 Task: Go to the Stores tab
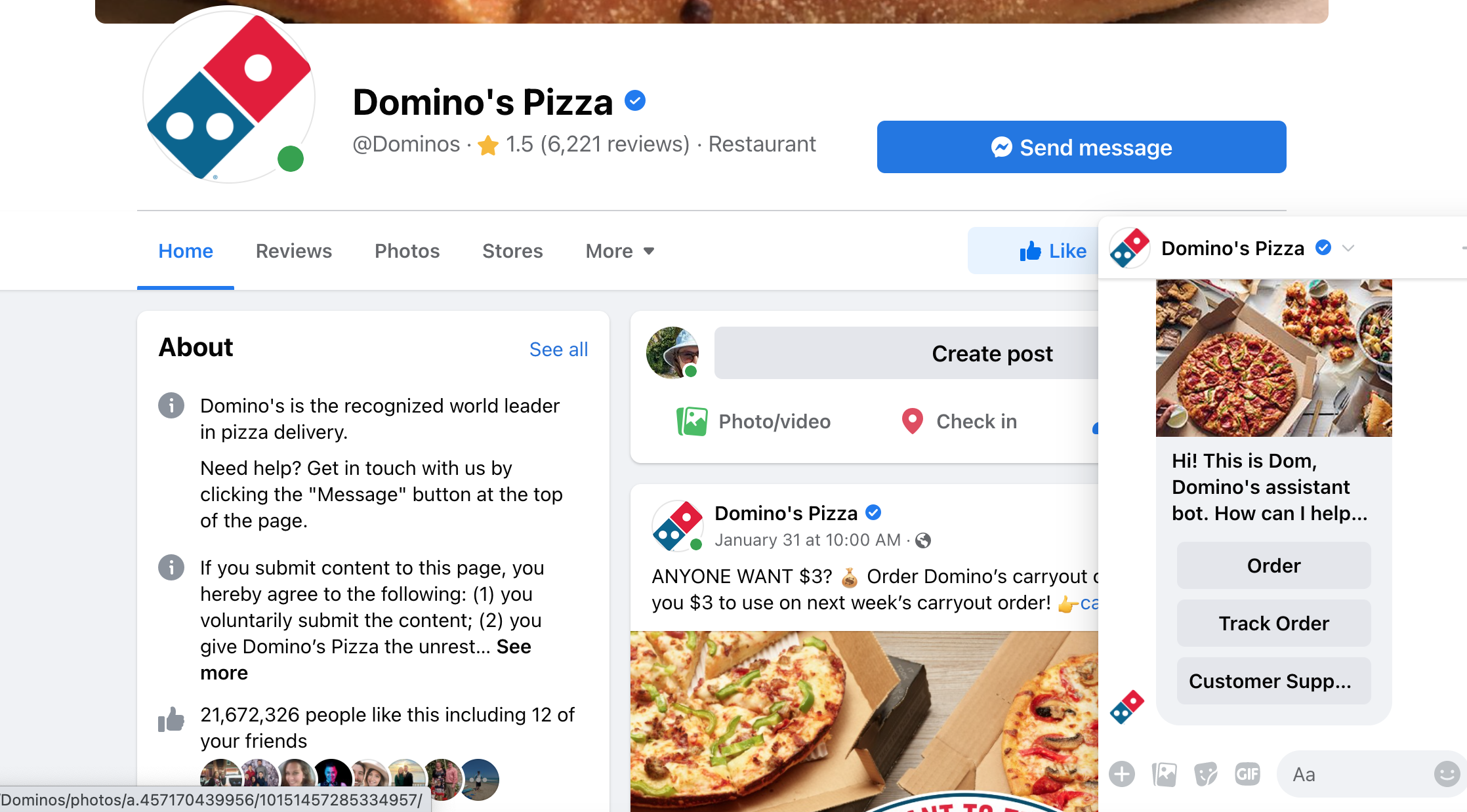(x=512, y=251)
